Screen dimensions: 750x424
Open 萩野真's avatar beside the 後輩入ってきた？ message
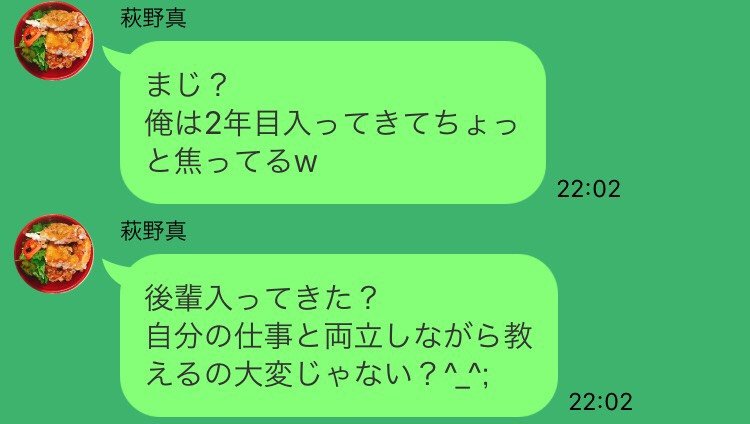(x=53, y=254)
